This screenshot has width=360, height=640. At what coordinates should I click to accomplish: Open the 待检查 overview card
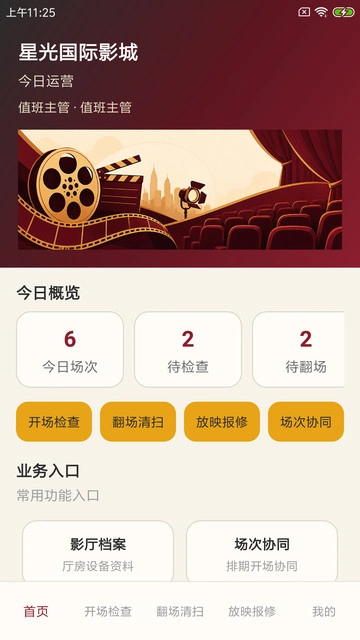tap(188, 349)
